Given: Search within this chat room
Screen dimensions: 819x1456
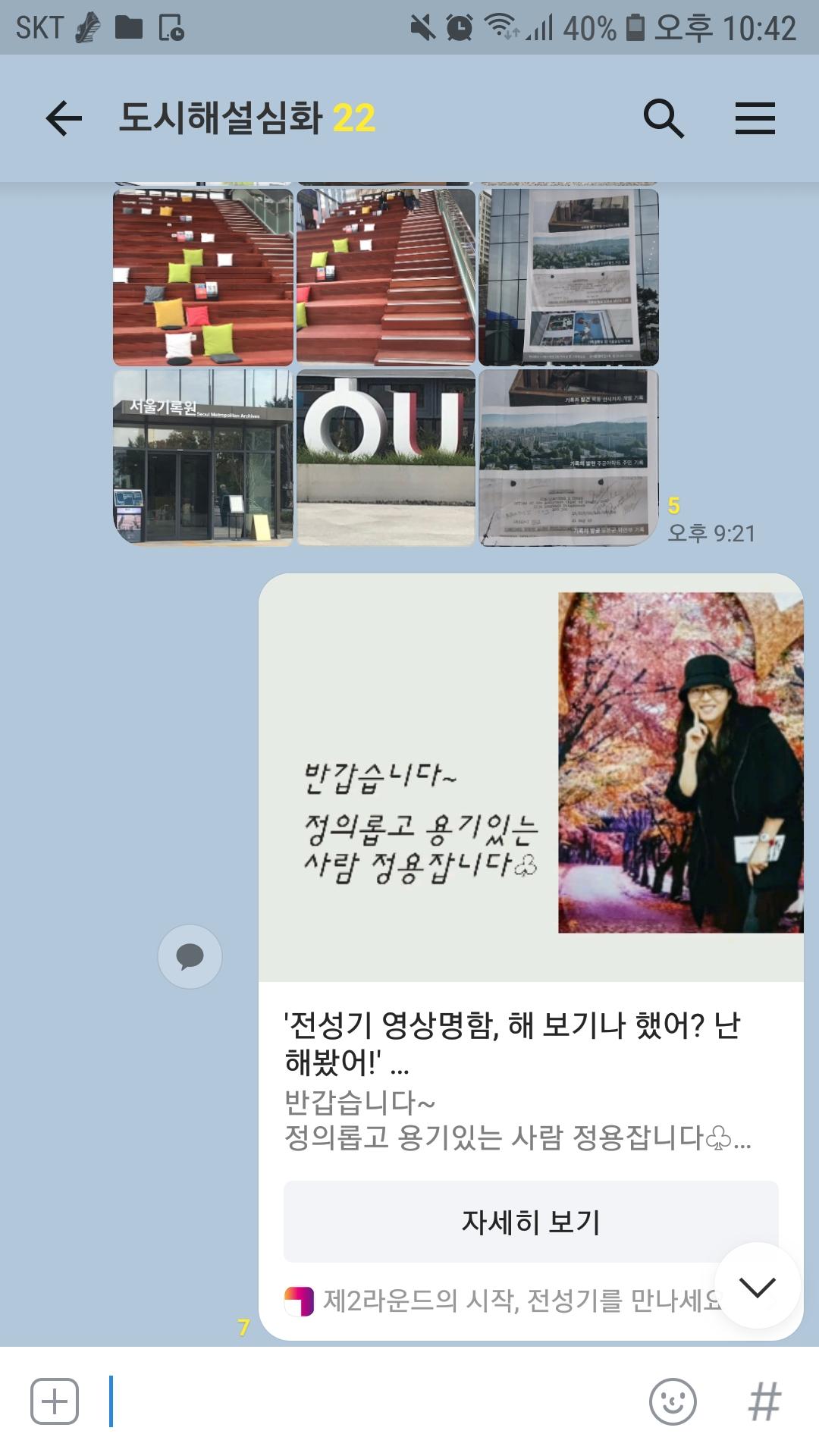Looking at the screenshot, I should tap(664, 119).
